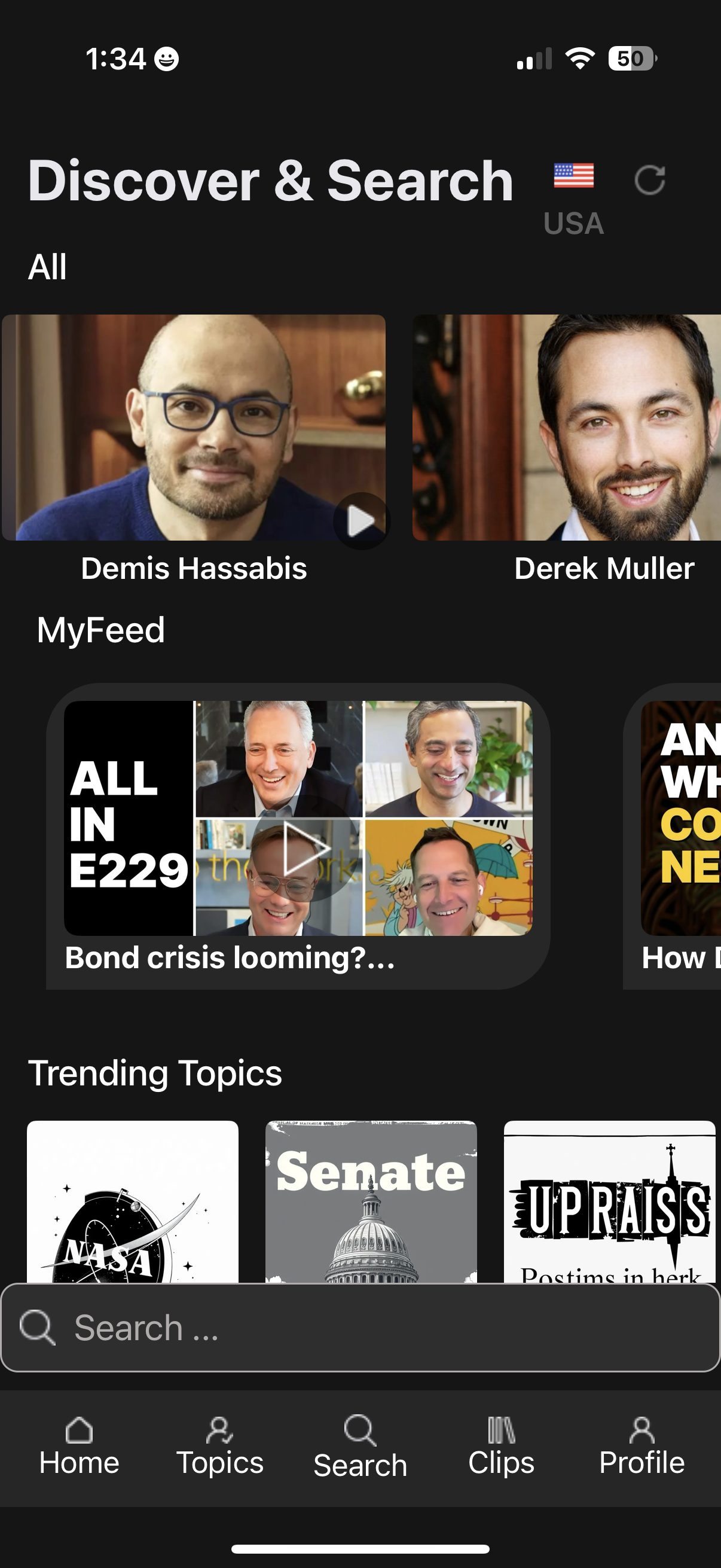The width and height of the screenshot is (721, 1568).
Task: Switch to the Topics tab
Action: [219, 1446]
